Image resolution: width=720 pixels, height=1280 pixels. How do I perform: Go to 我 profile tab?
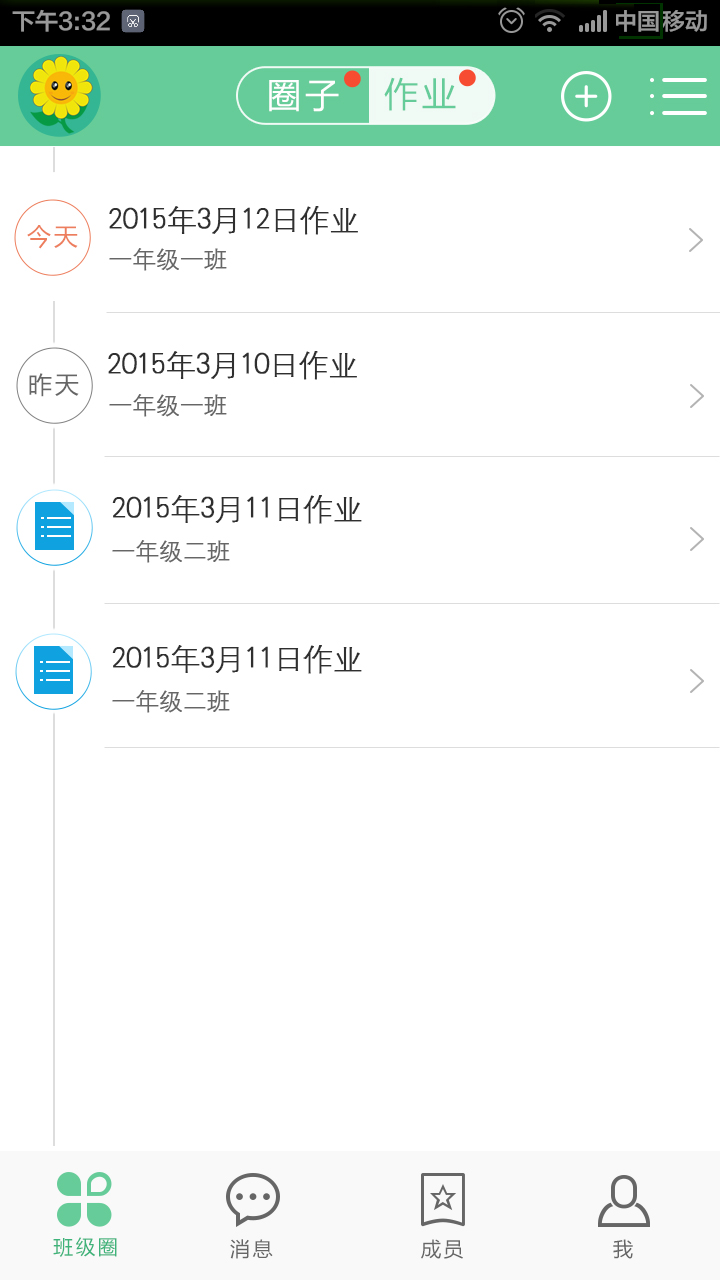pyautogui.click(x=623, y=1215)
